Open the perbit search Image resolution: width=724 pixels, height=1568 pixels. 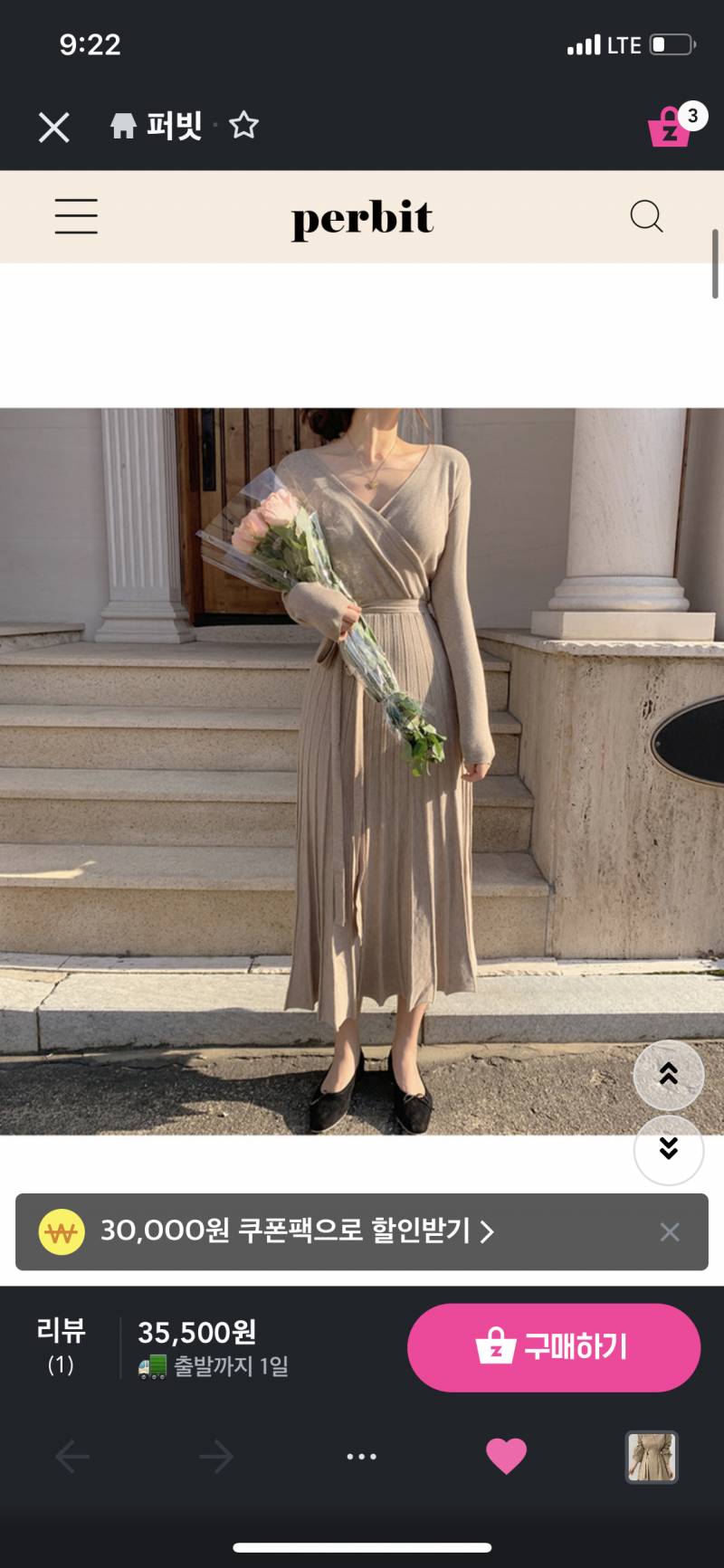(x=646, y=216)
